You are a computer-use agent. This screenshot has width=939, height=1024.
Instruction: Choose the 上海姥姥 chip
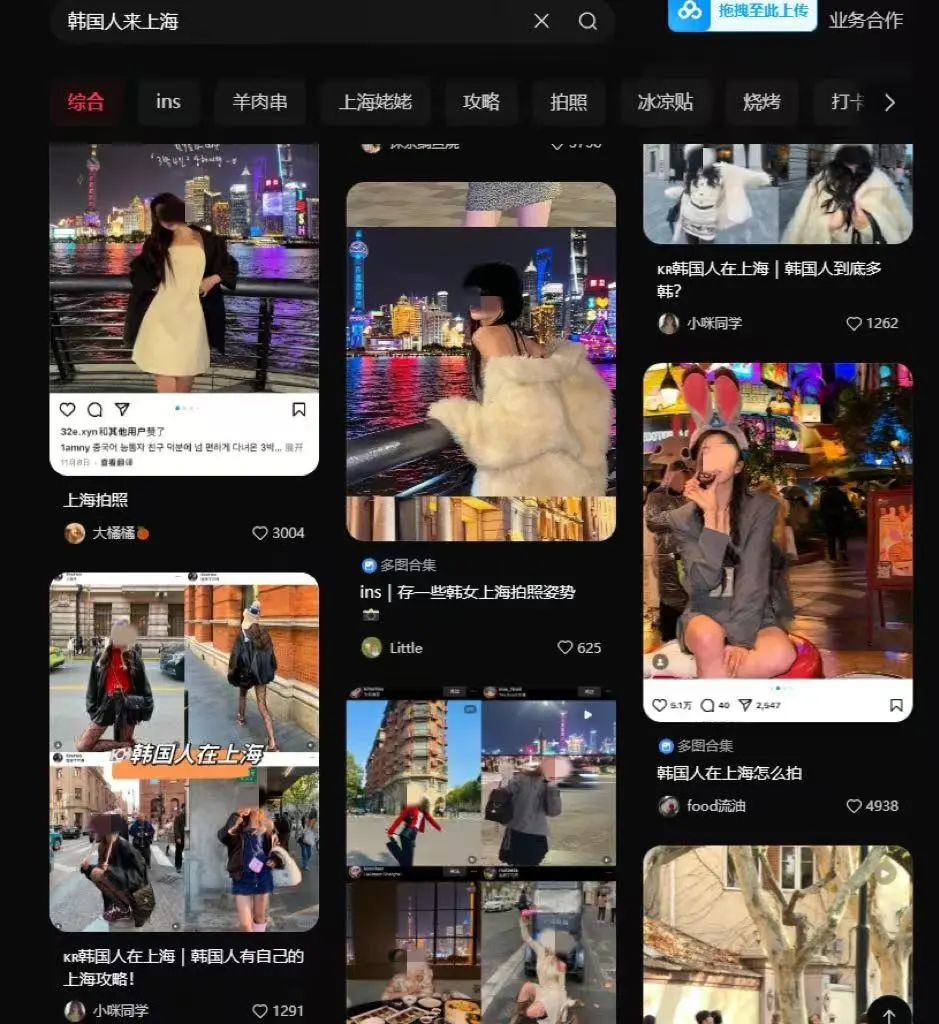tap(375, 102)
